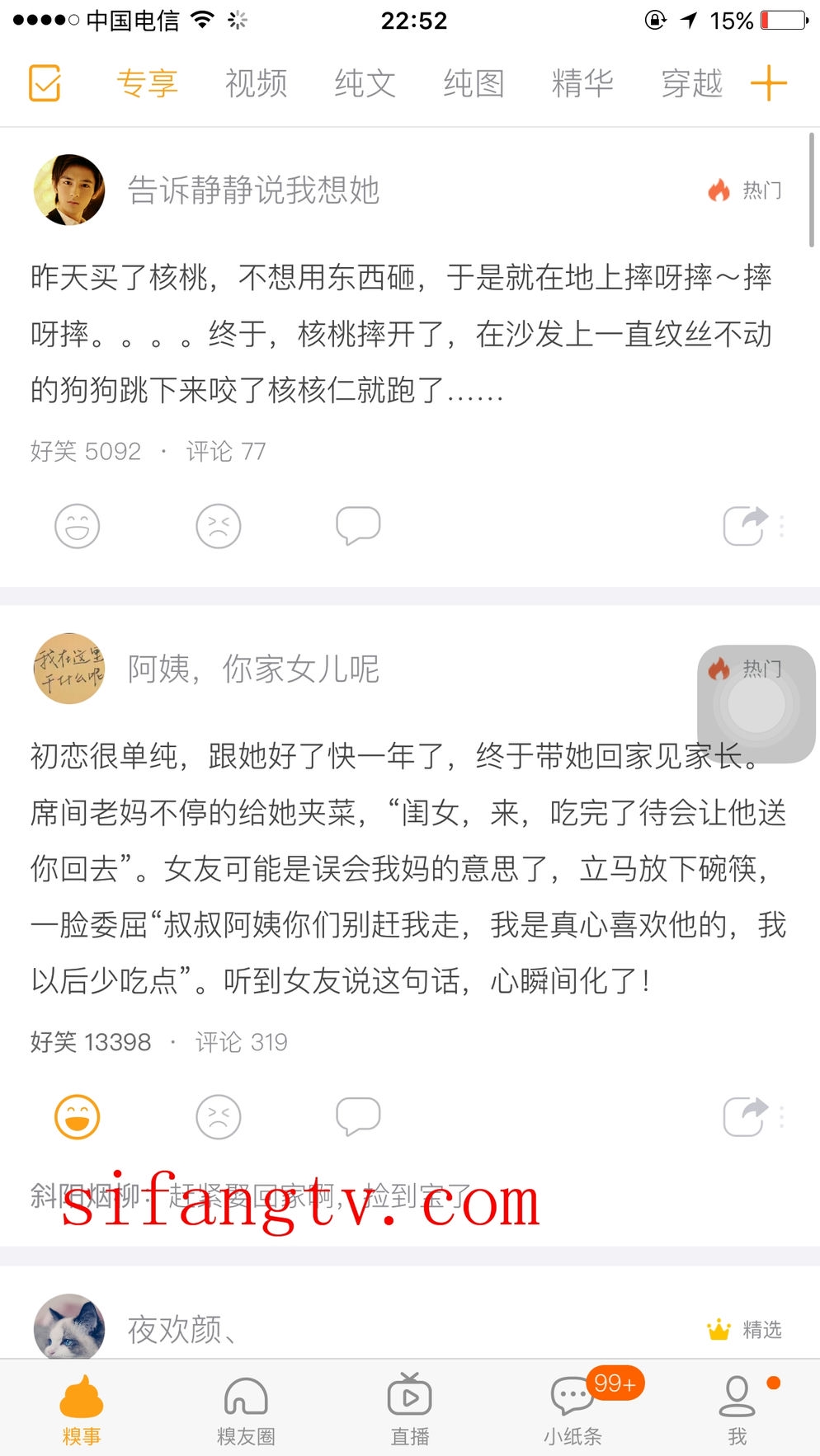The height and width of the screenshot is (1456, 820).
Task: Tap the smiley under the 初恋很单纯 post
Action: 78,1117
